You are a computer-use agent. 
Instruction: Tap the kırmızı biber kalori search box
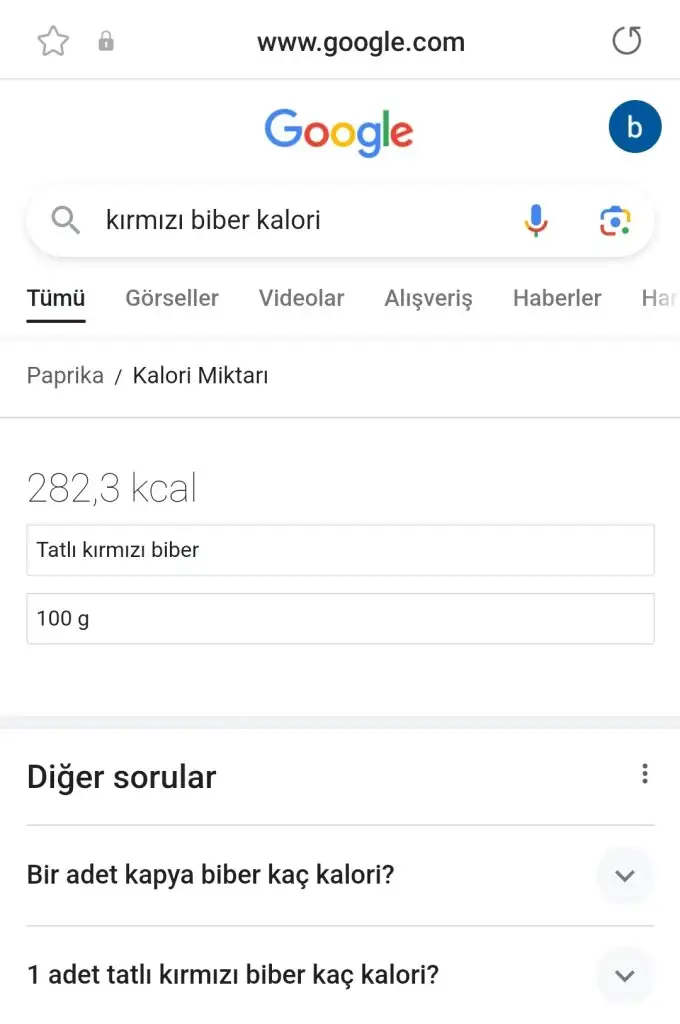[300, 220]
